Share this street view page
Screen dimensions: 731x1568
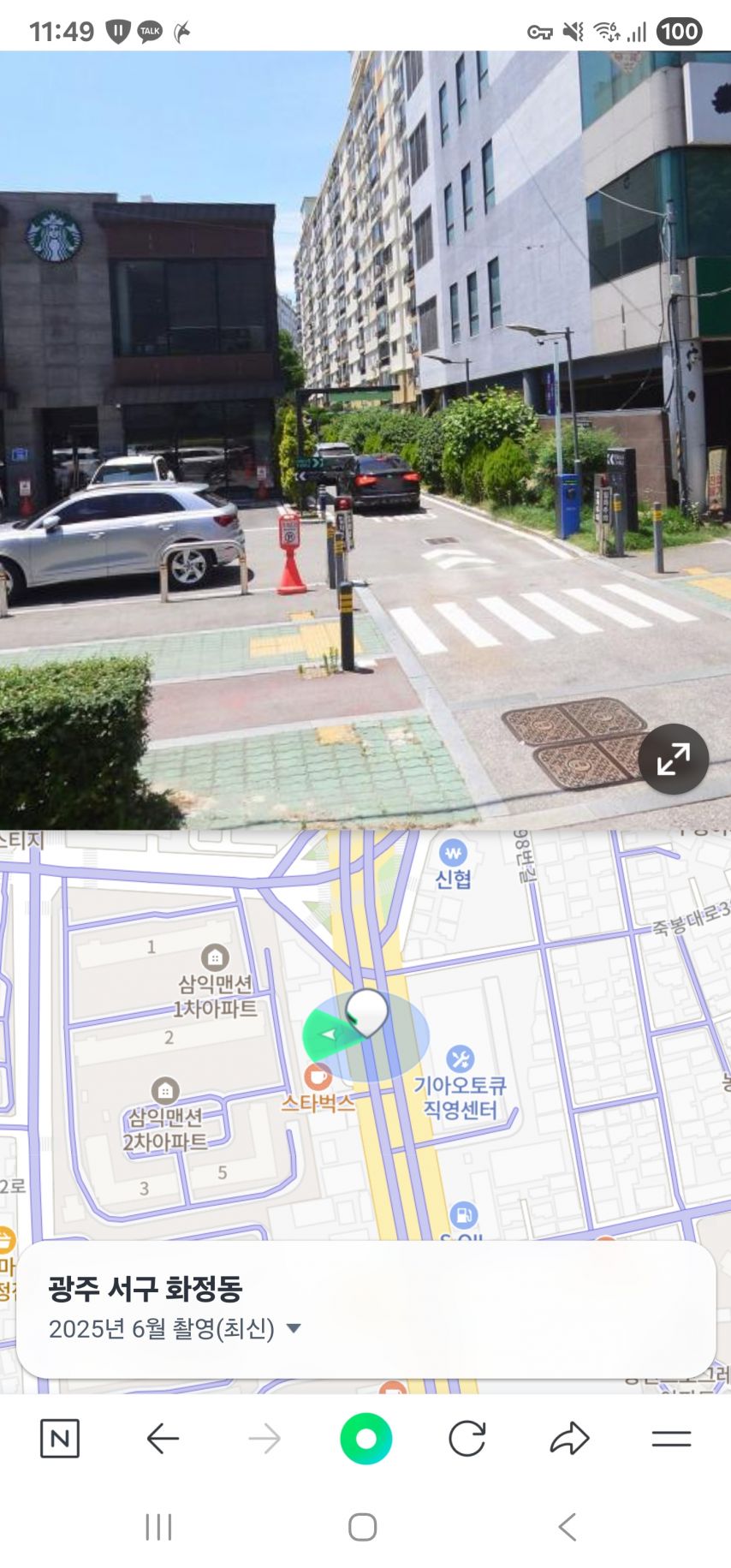pyautogui.click(x=569, y=1439)
